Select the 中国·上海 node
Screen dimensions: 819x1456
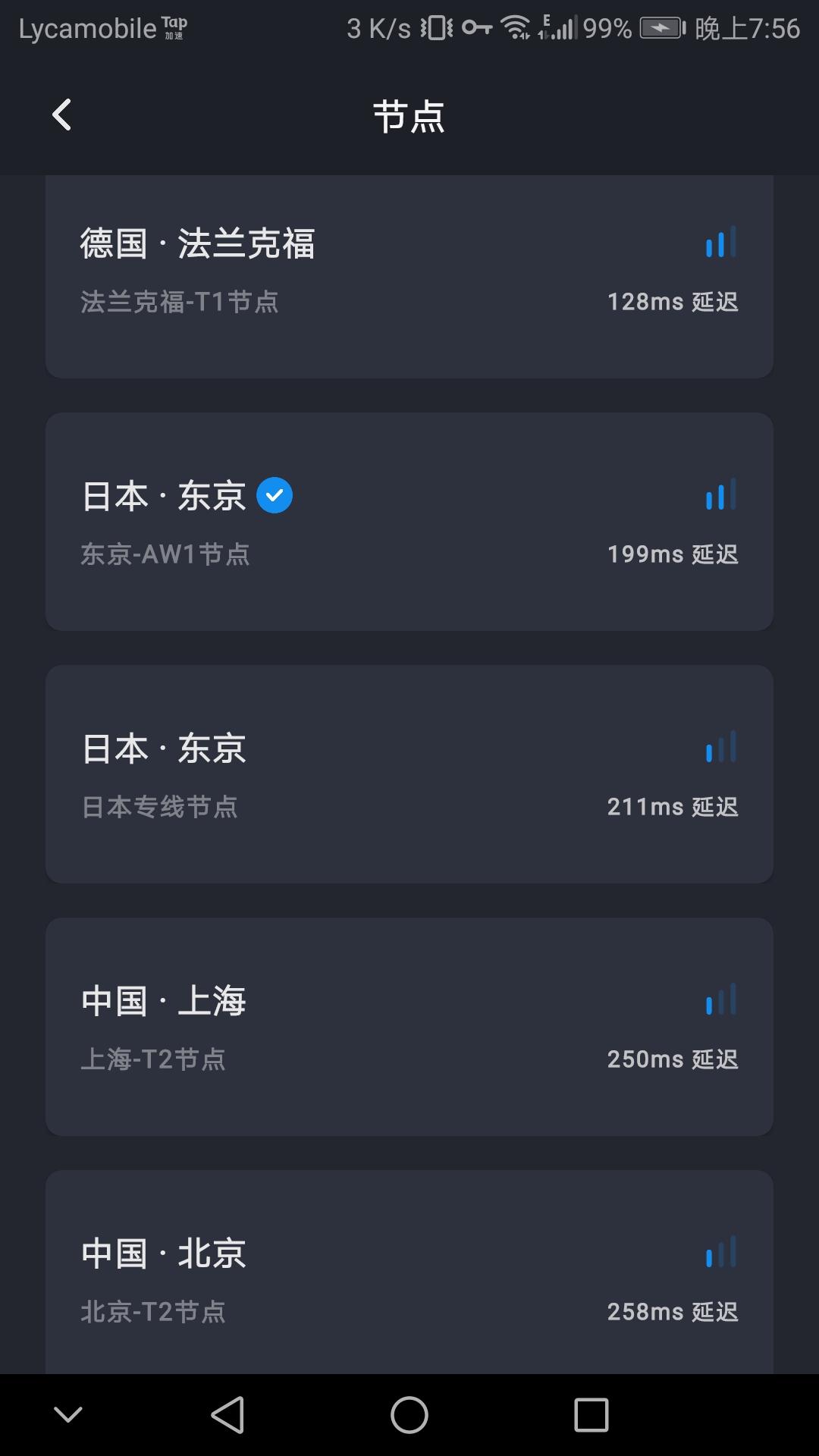point(409,1028)
